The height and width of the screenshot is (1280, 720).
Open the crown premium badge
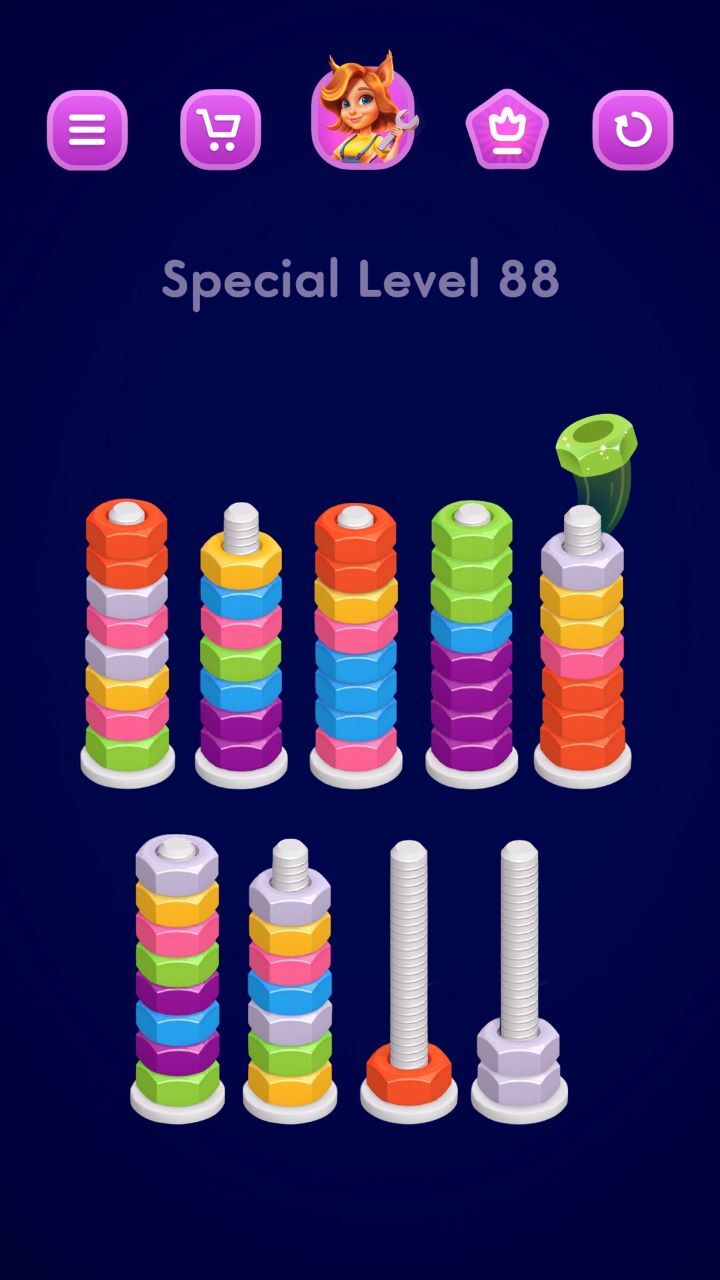[x=507, y=130]
